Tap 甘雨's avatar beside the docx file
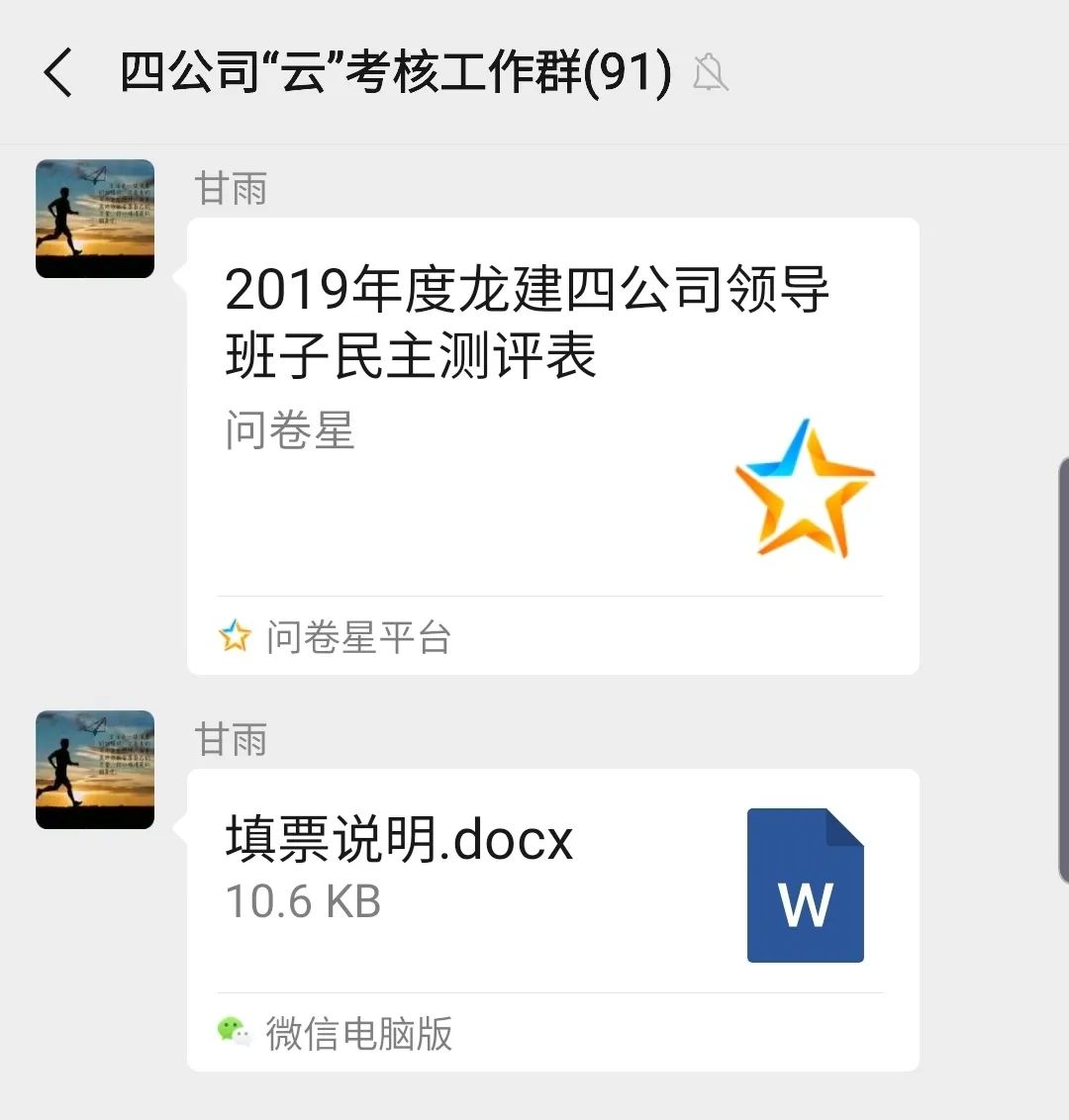 coord(95,770)
